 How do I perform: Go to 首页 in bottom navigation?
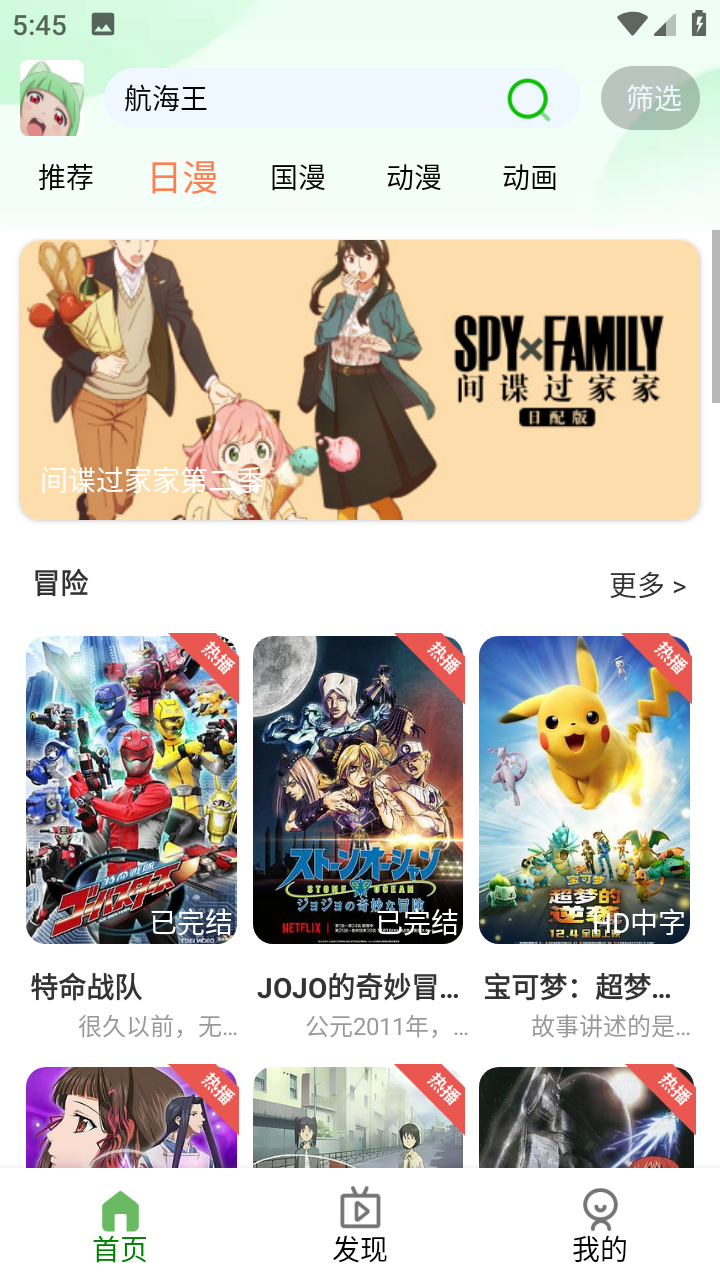point(120,1226)
